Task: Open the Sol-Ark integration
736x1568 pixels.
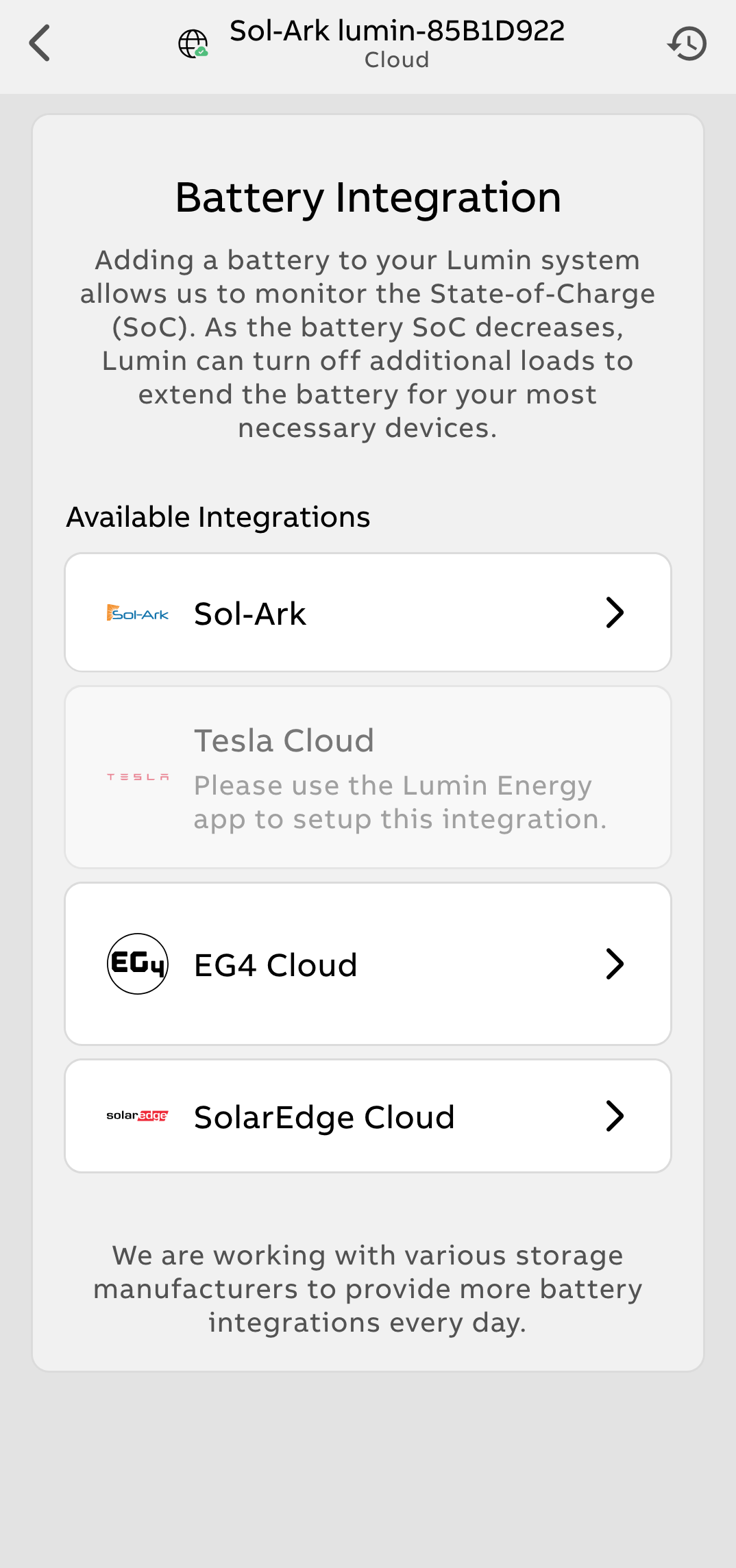Action: (367, 612)
